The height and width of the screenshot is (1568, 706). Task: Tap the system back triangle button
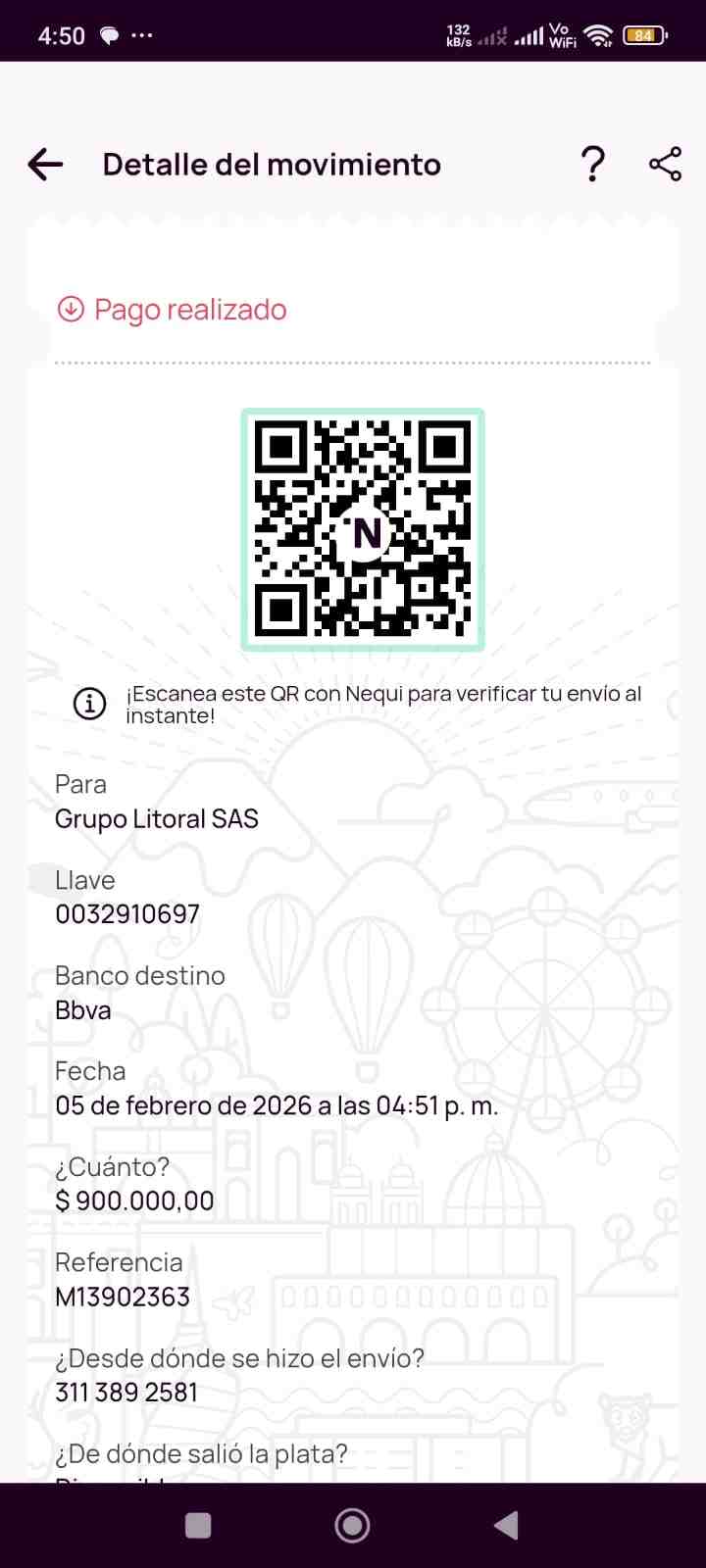506,1525
